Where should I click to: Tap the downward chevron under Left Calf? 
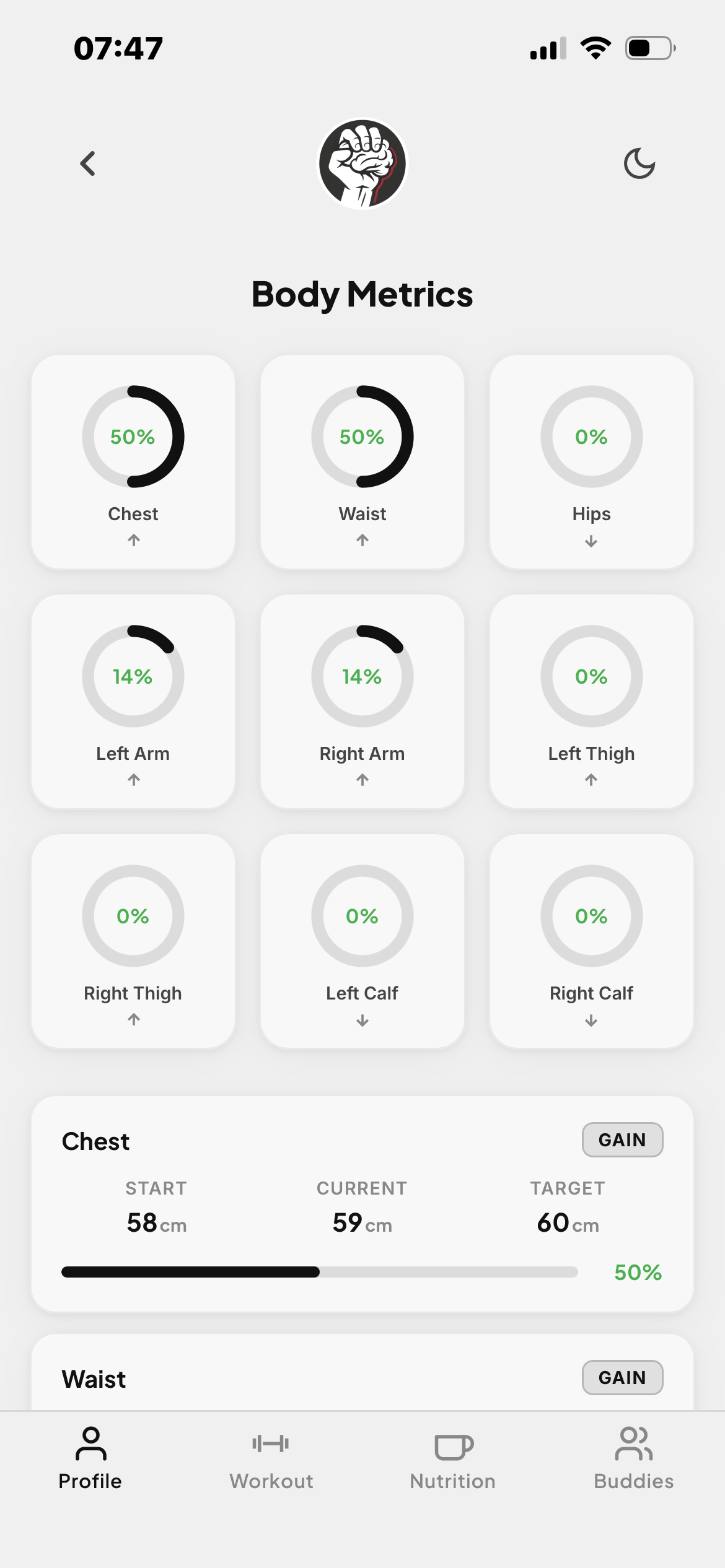(x=362, y=1019)
